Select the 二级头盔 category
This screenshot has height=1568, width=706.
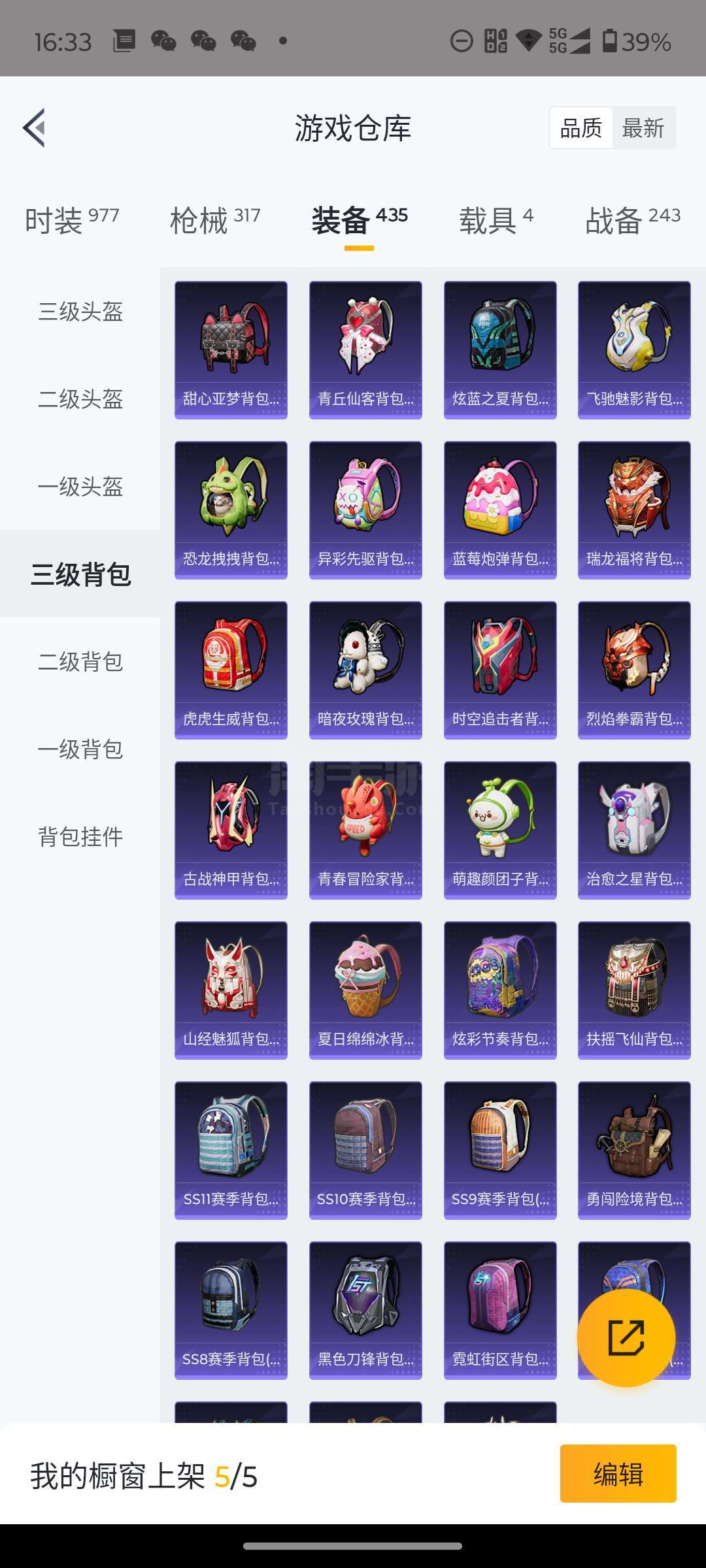(x=80, y=399)
